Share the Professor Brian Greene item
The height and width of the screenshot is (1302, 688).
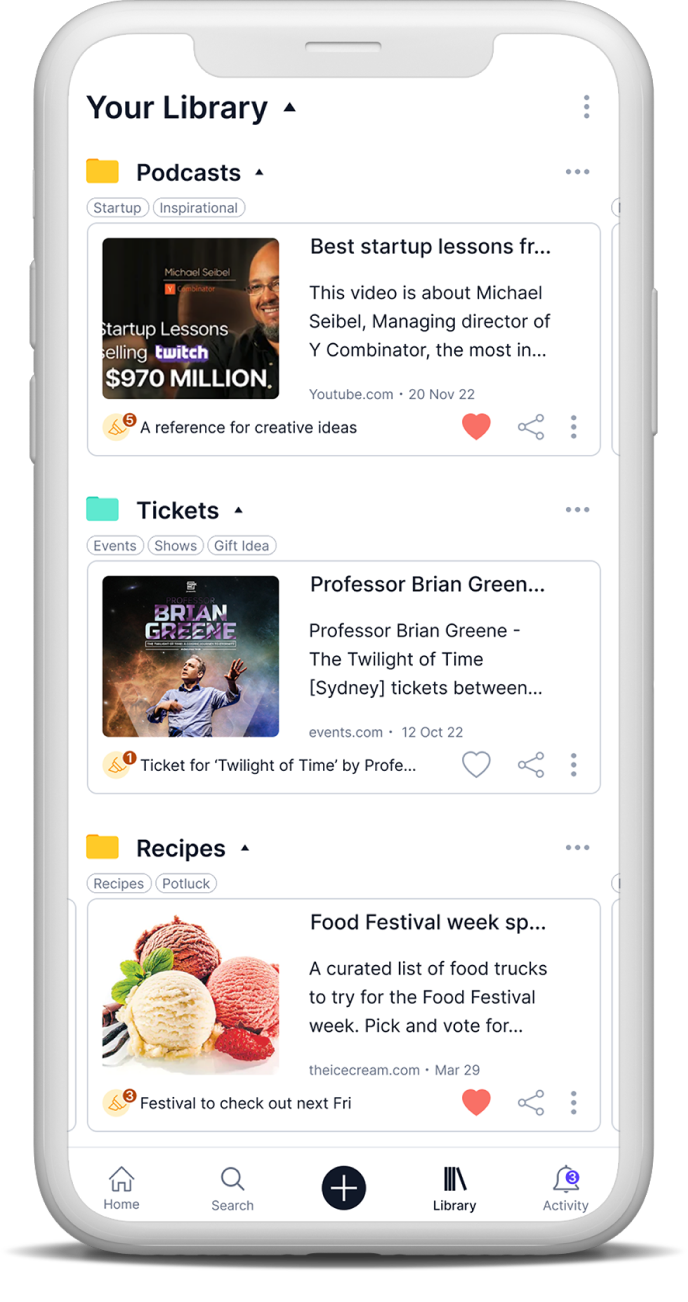tap(531, 766)
